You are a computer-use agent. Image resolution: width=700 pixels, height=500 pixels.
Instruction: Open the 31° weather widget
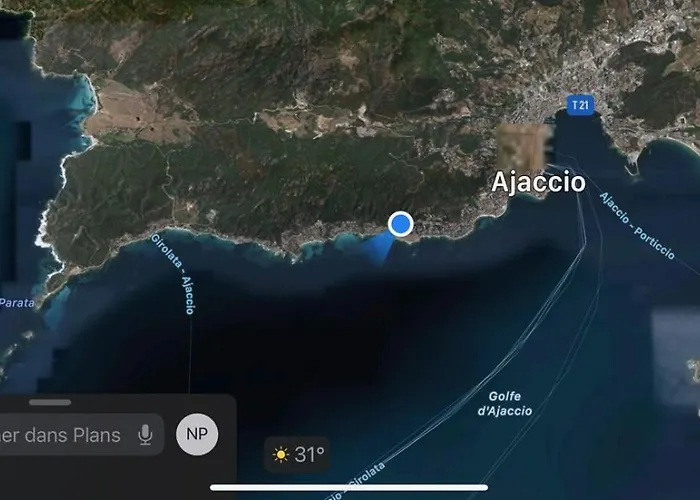[x=298, y=455]
